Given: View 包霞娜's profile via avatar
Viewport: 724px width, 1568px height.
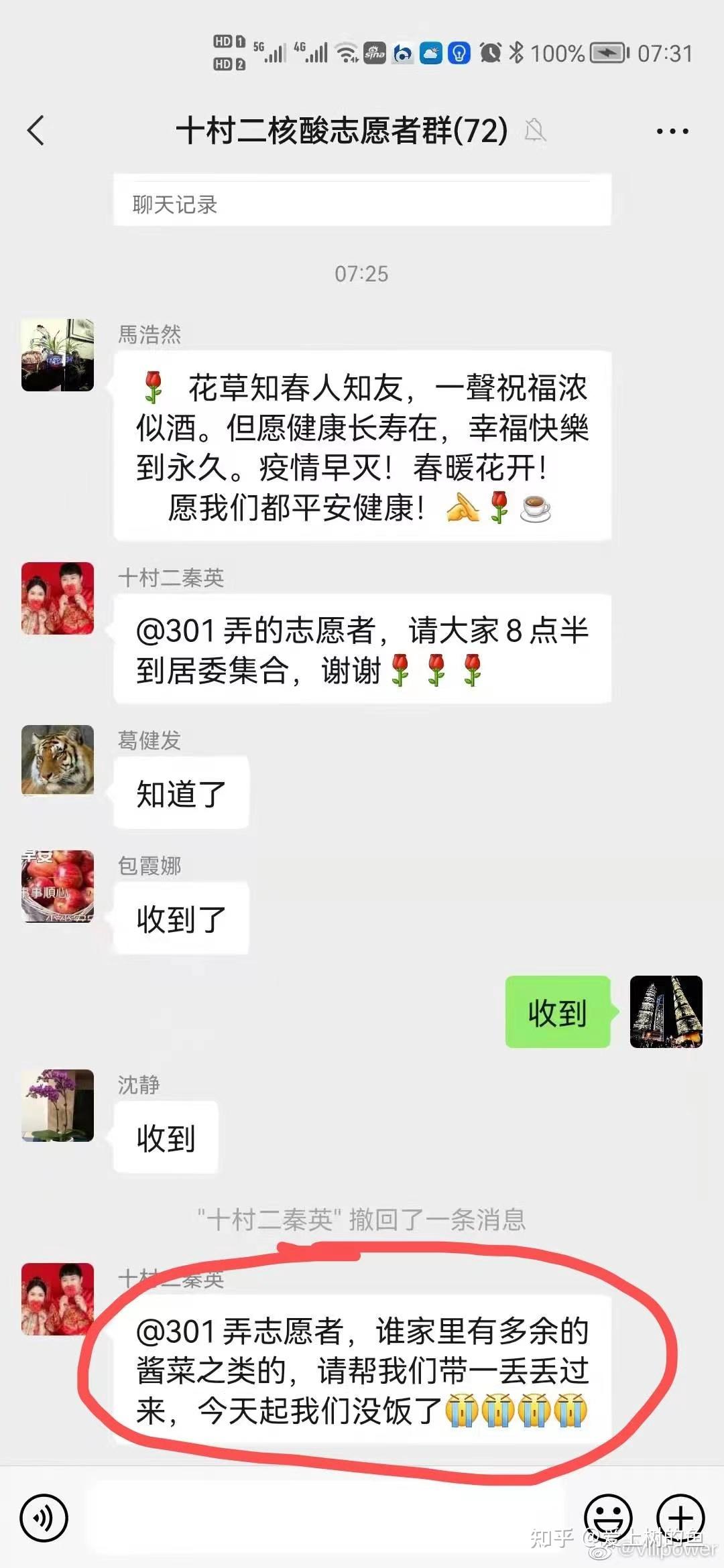Looking at the screenshot, I should pyautogui.click(x=58, y=886).
